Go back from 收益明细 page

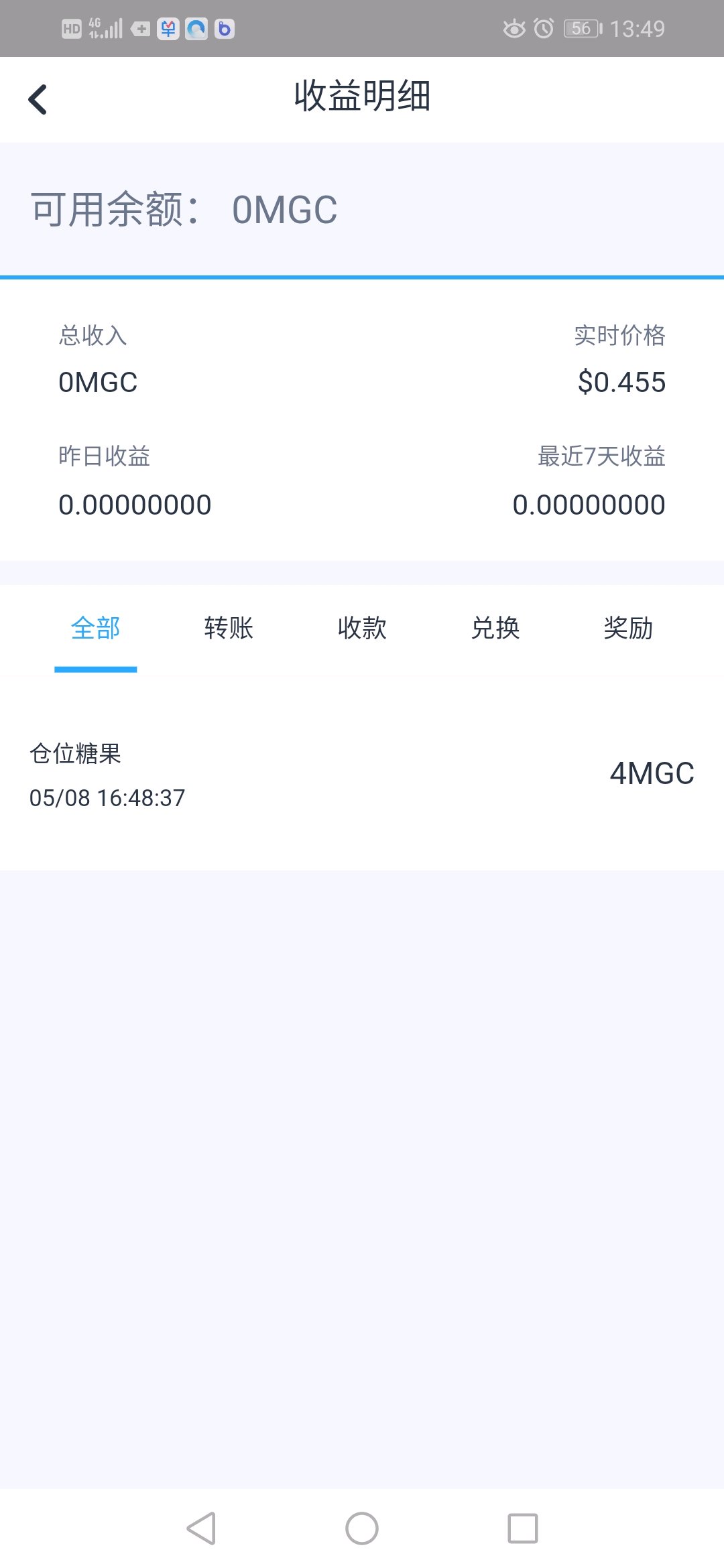pyautogui.click(x=38, y=99)
